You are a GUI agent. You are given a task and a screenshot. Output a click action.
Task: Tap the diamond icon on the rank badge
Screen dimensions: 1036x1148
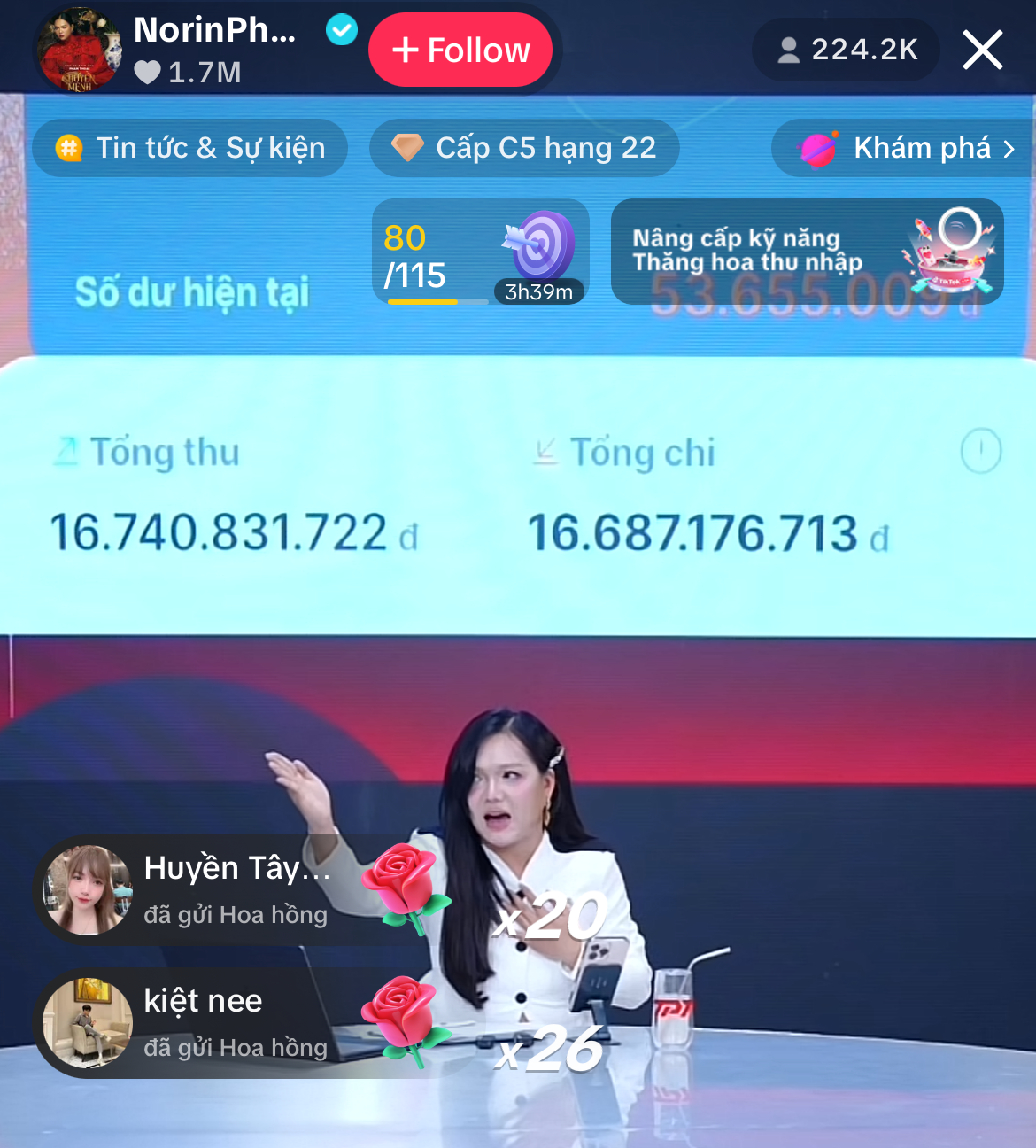[408, 148]
